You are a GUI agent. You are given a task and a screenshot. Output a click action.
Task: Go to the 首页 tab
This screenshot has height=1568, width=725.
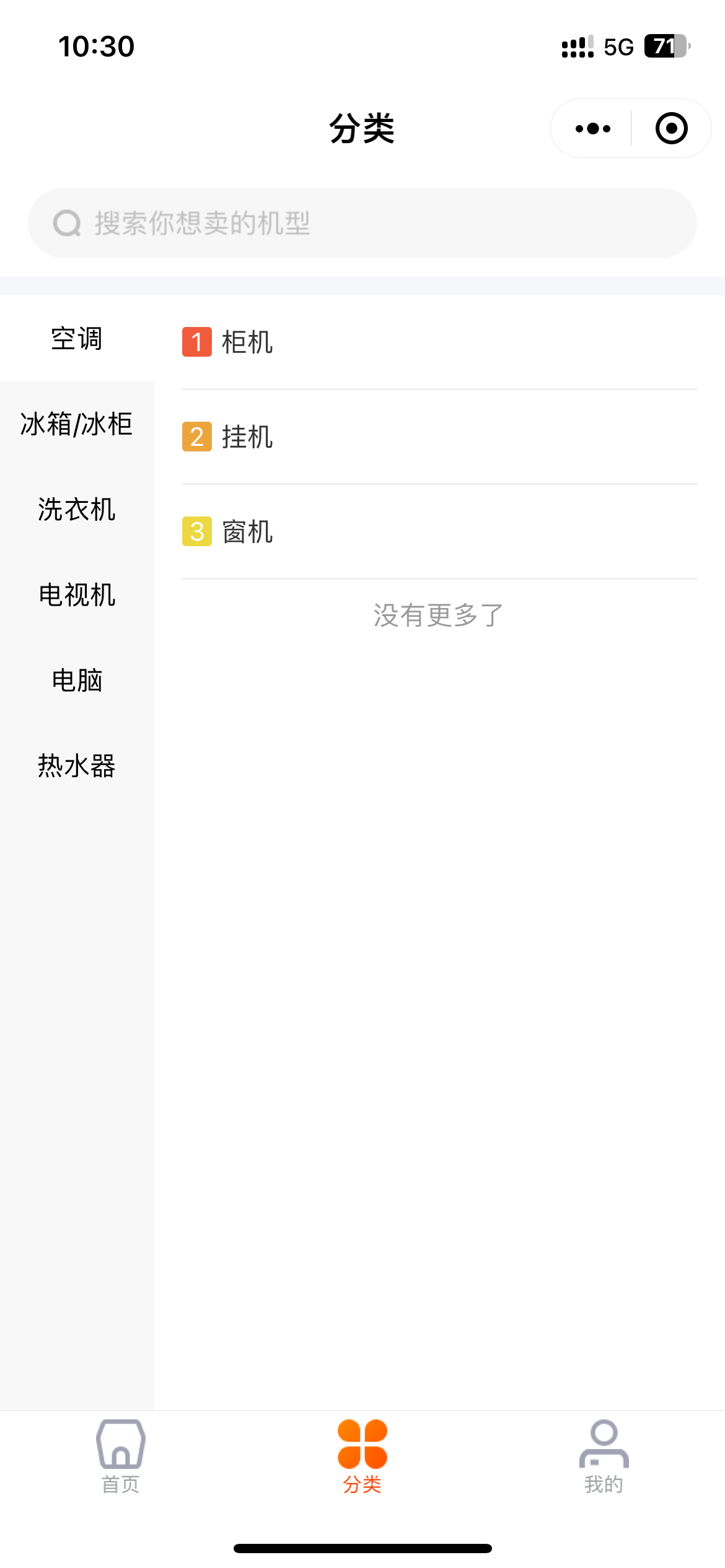(x=121, y=1457)
